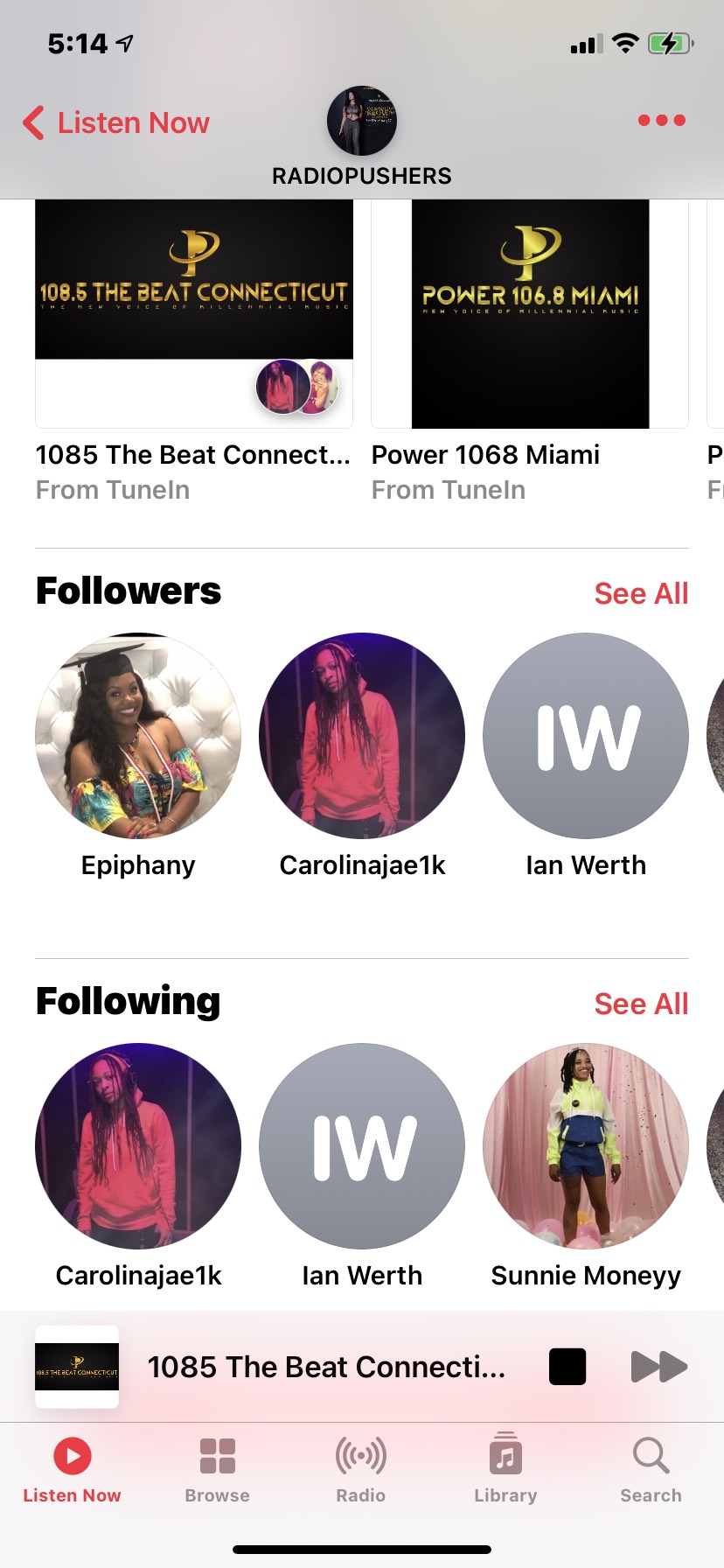The image size is (724, 1568).
Task: Switch to the Library tab
Action: pos(505,1471)
